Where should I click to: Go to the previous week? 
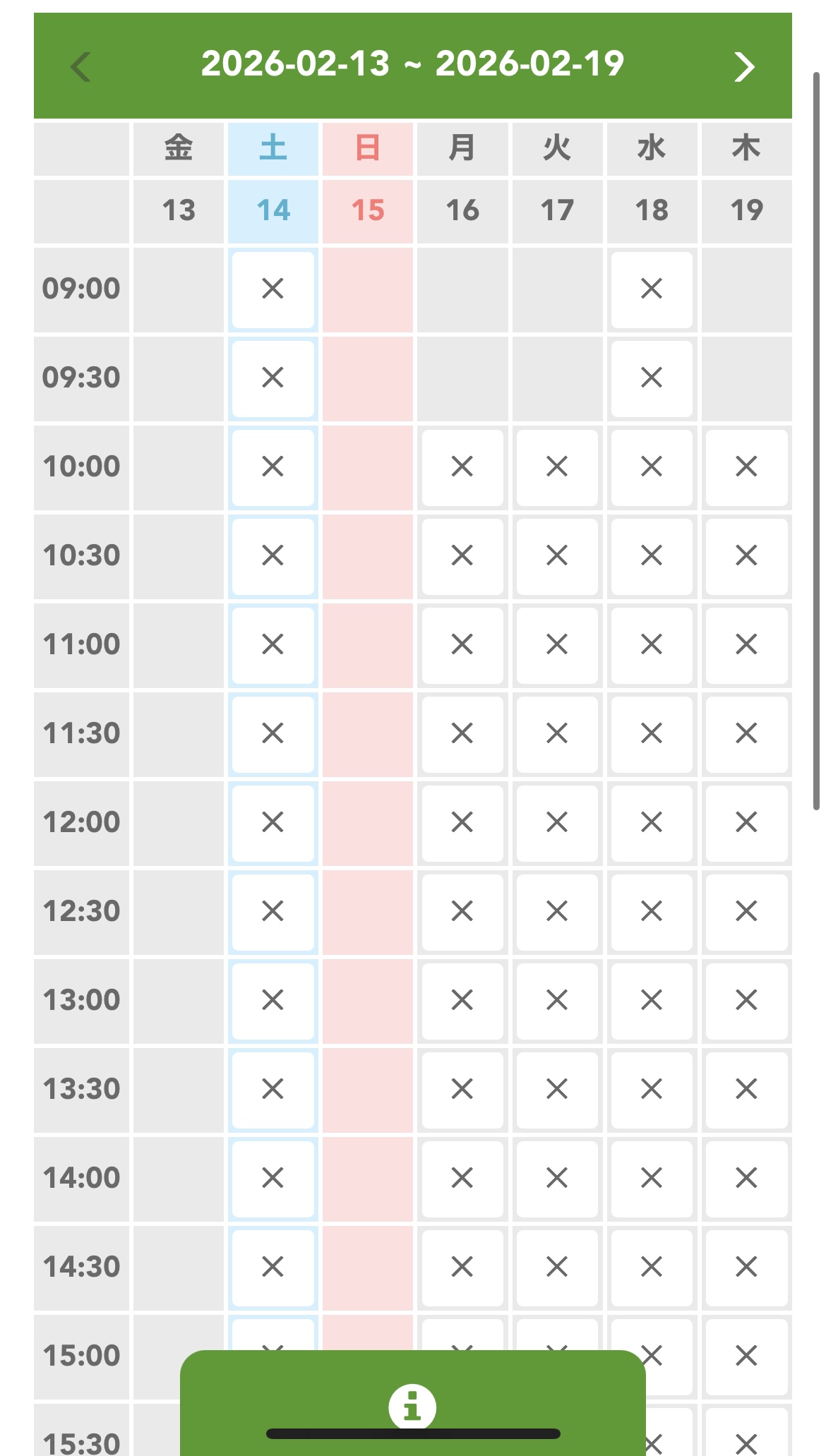pos(81,67)
